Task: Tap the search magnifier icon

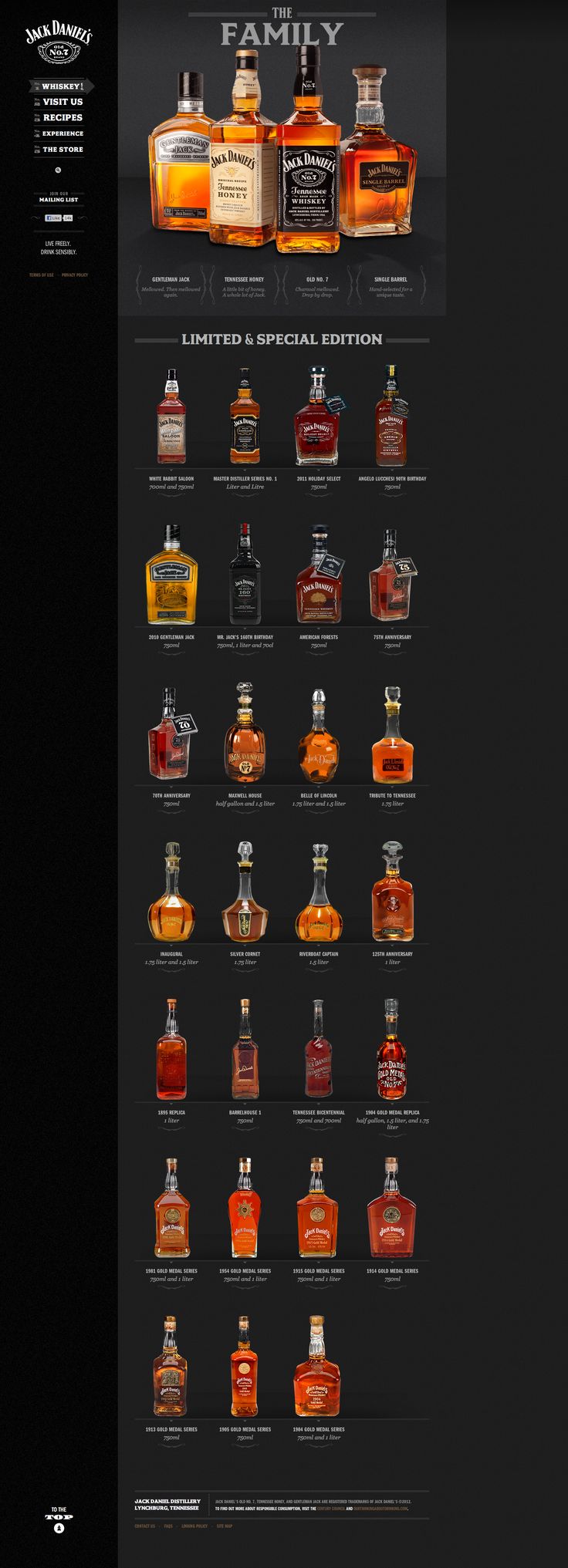Action: [x=58, y=170]
